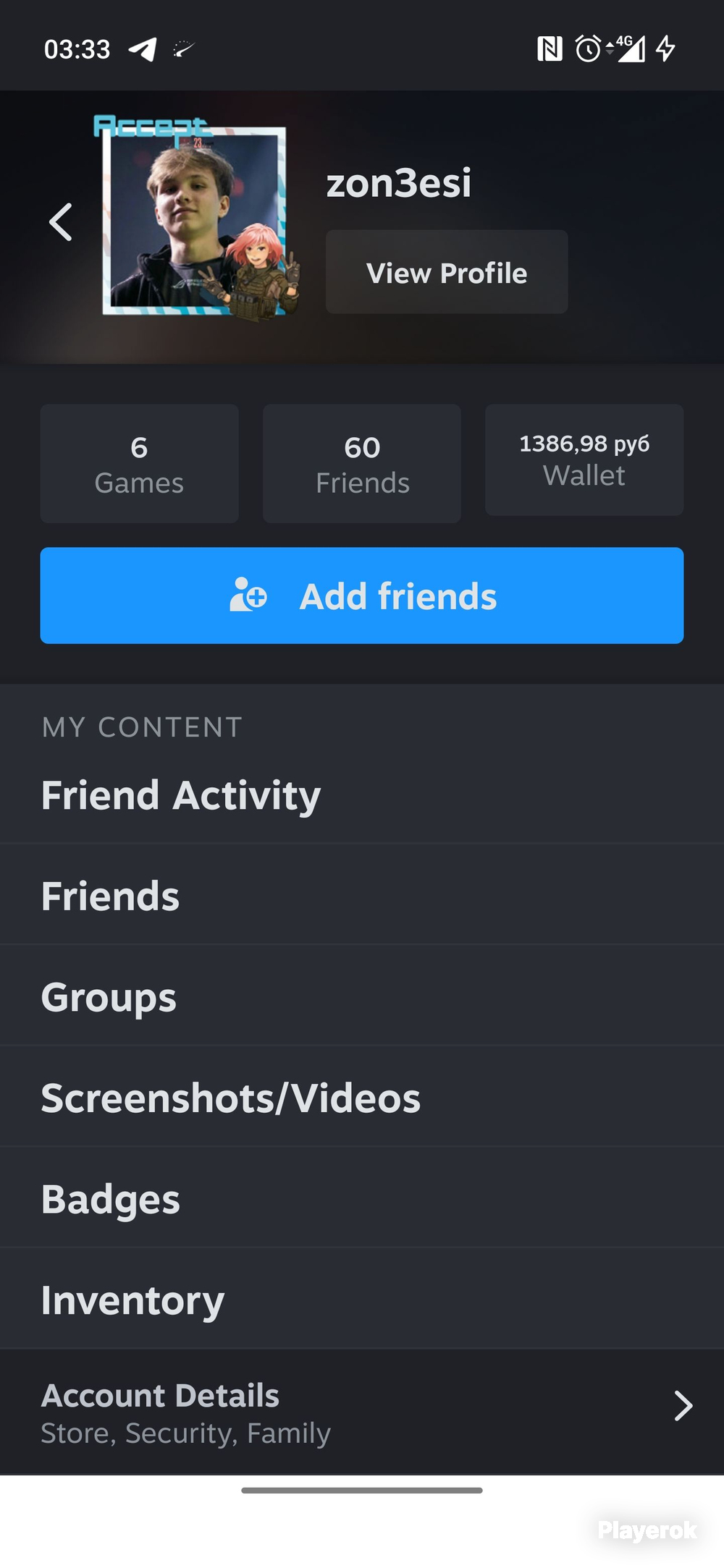The width and height of the screenshot is (724, 1568).
Task: Tap the zon3esi profile avatar
Action: 195,220
